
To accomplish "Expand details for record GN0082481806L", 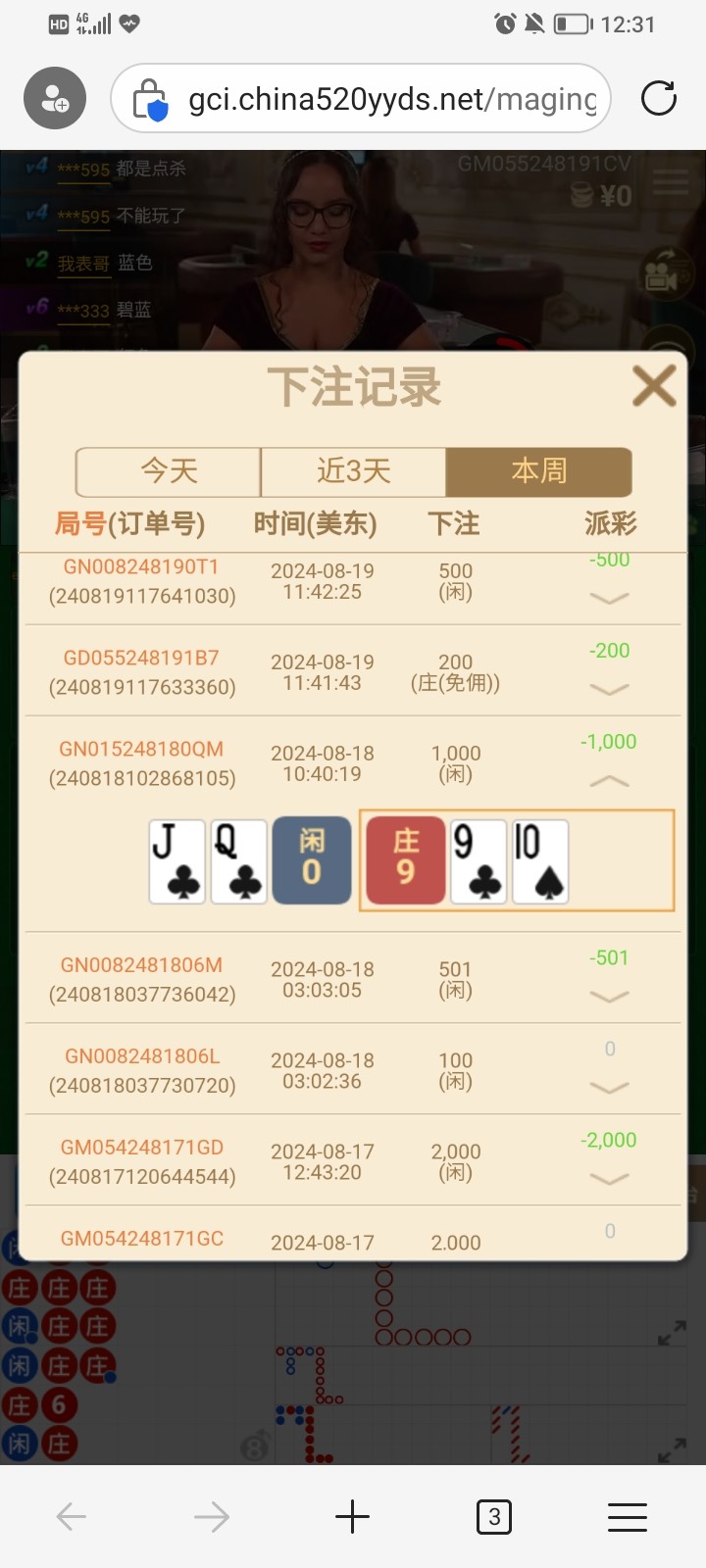I will click(609, 1088).
